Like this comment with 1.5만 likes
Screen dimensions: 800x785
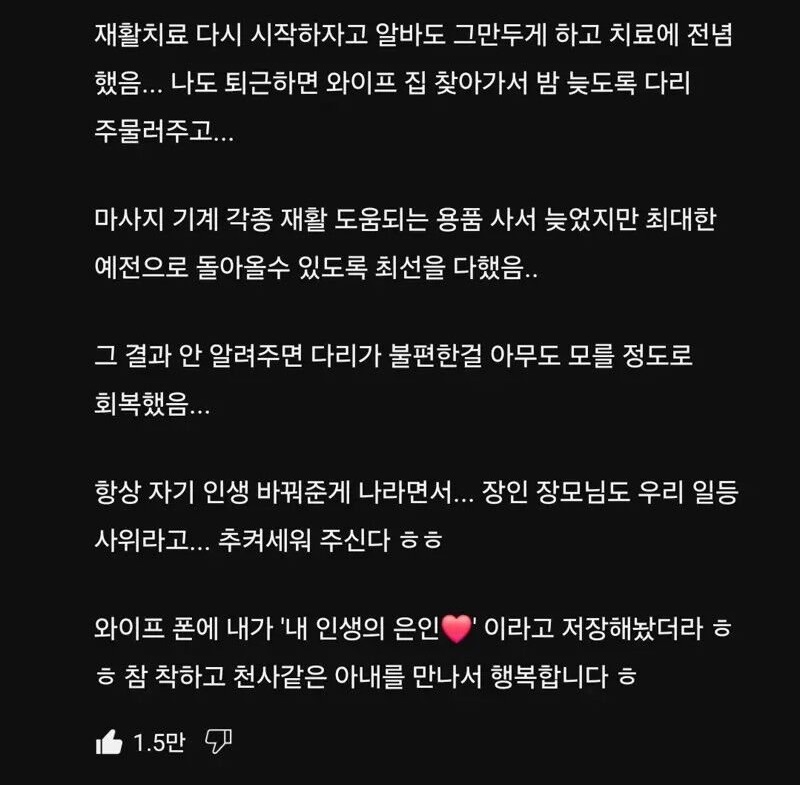tap(108, 741)
